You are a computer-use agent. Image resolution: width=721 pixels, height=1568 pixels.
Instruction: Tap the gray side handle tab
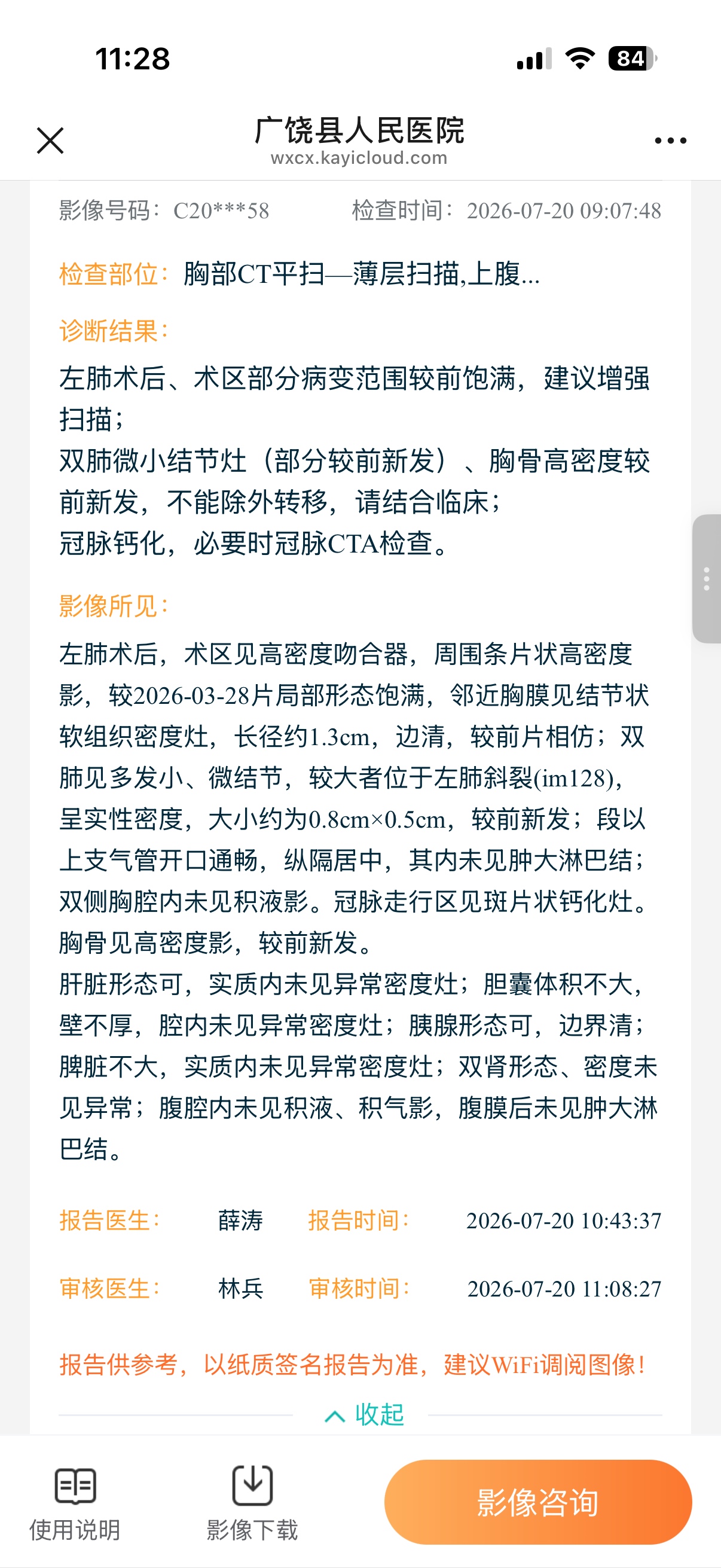click(707, 578)
